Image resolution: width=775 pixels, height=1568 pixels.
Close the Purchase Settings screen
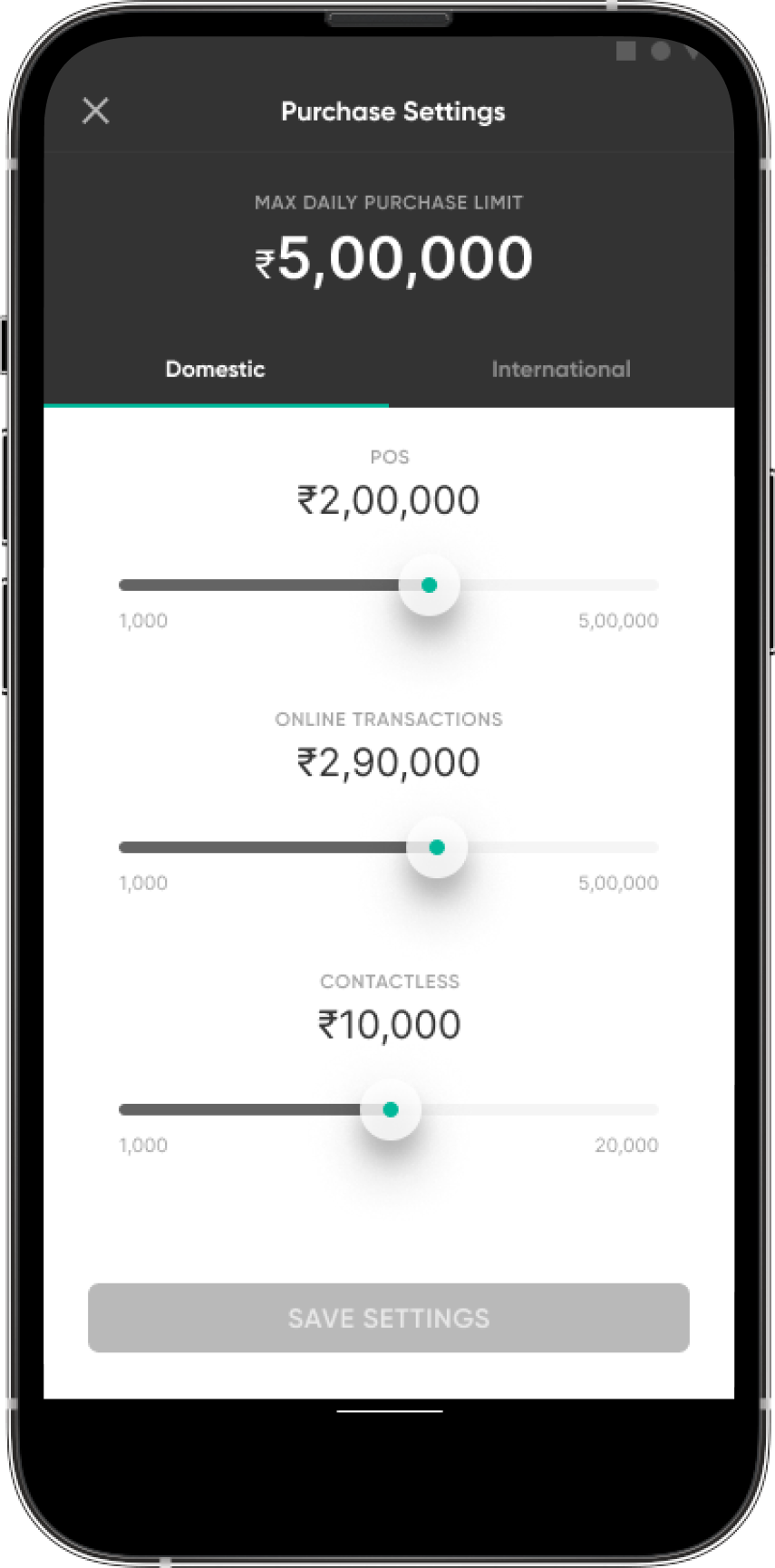pos(95,111)
